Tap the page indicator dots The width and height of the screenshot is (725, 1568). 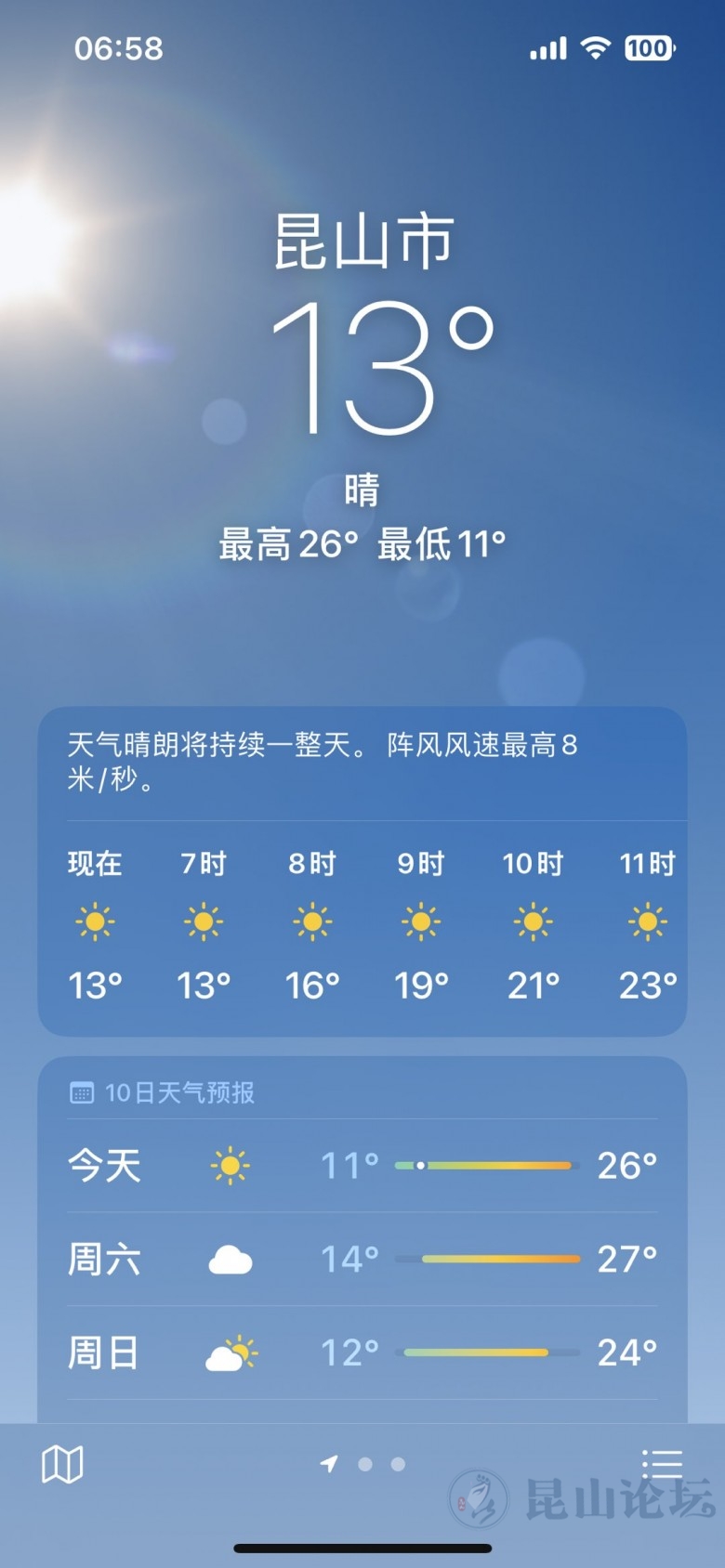364,1465
